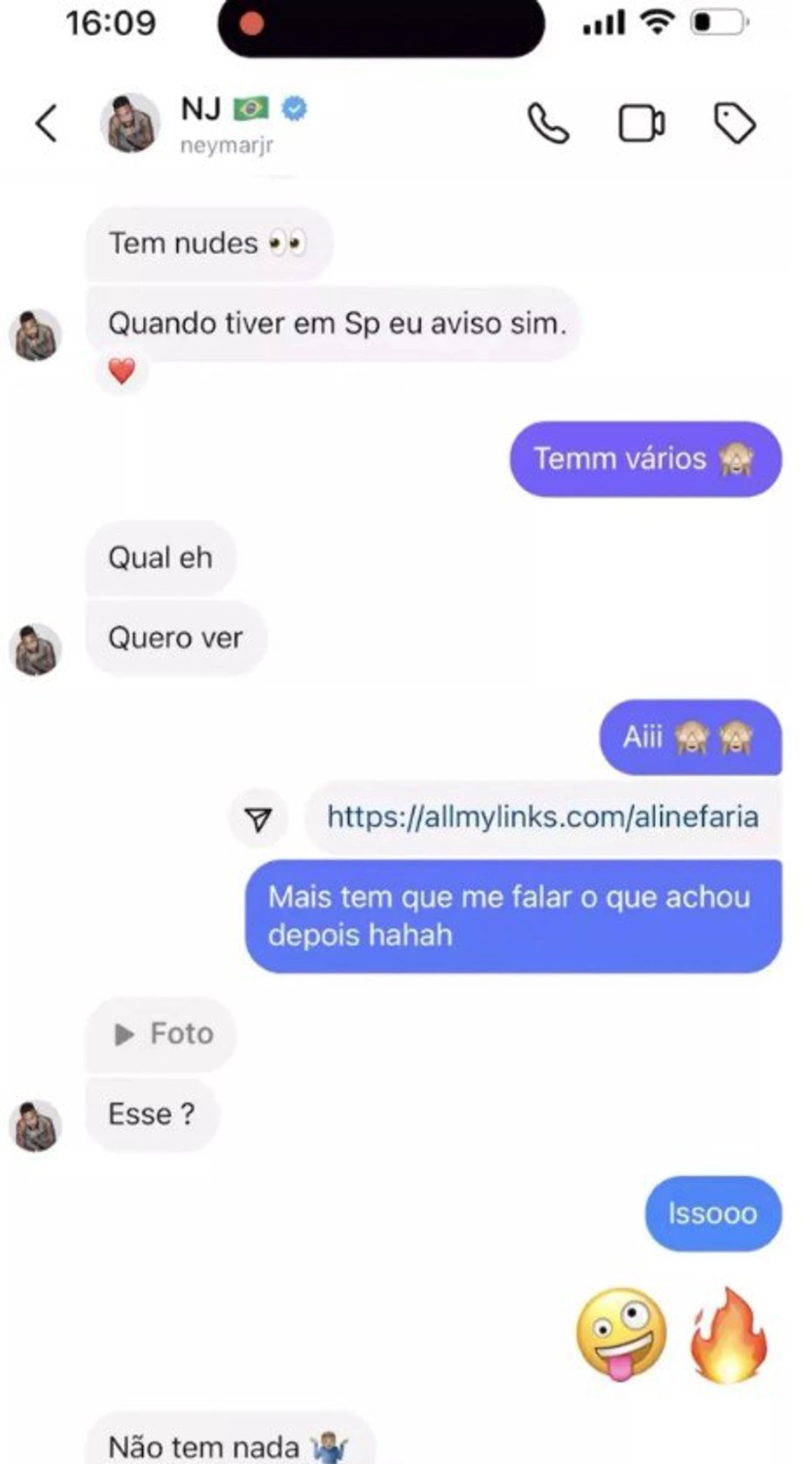The image size is (812, 1464).
Task: Start a voice call
Action: [548, 123]
